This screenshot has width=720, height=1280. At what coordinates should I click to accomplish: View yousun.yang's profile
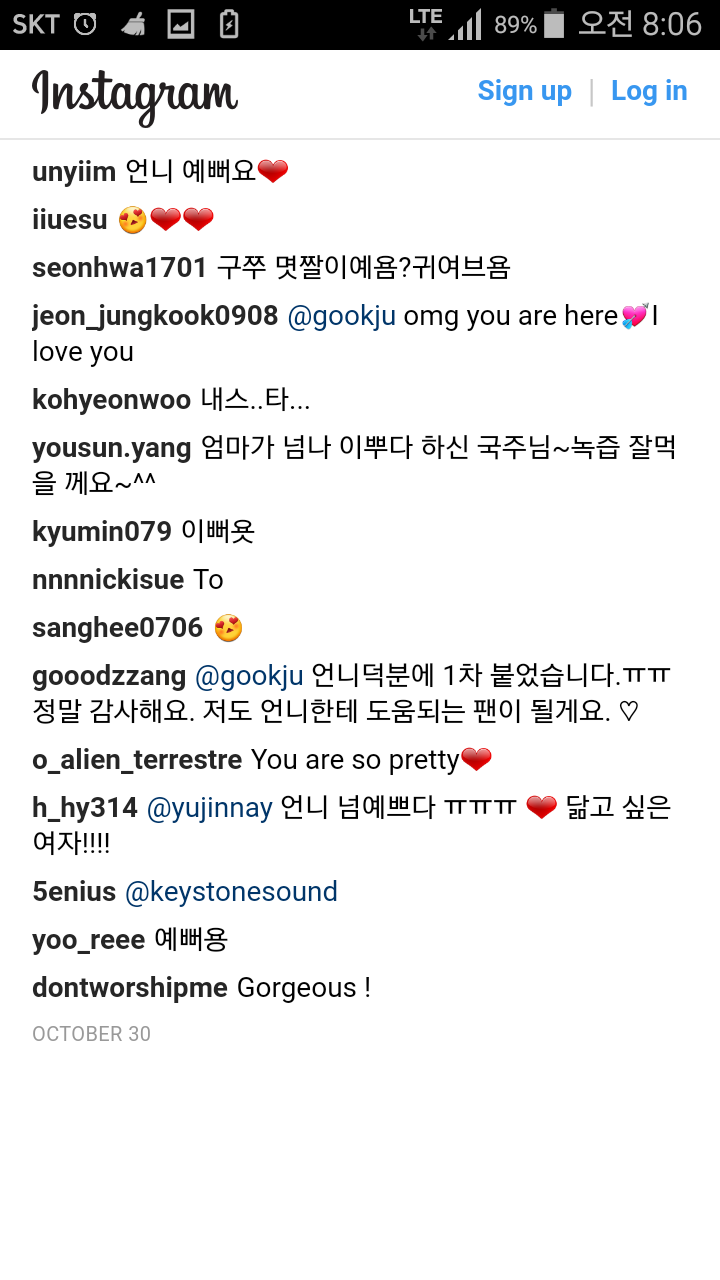click(x=112, y=448)
